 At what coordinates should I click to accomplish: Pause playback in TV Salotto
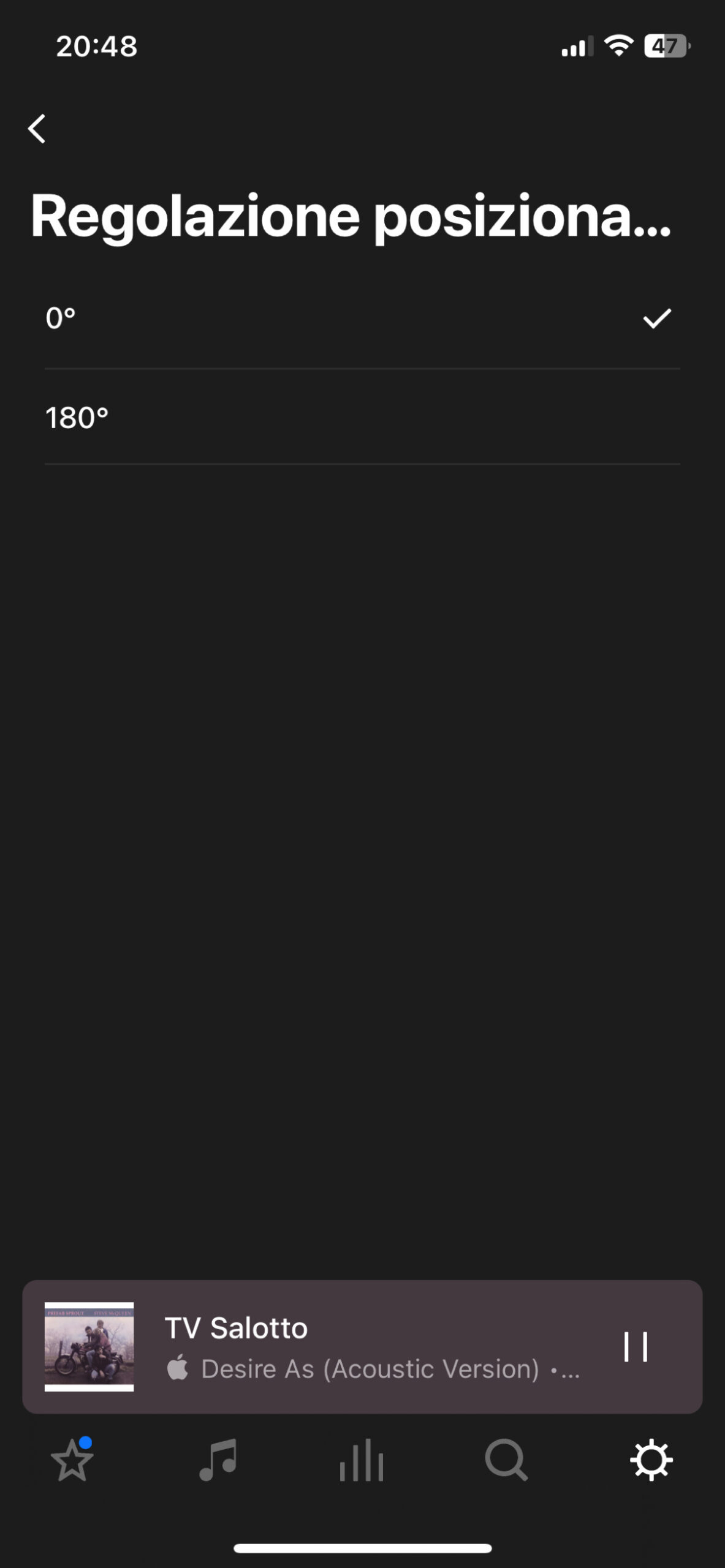point(636,1347)
